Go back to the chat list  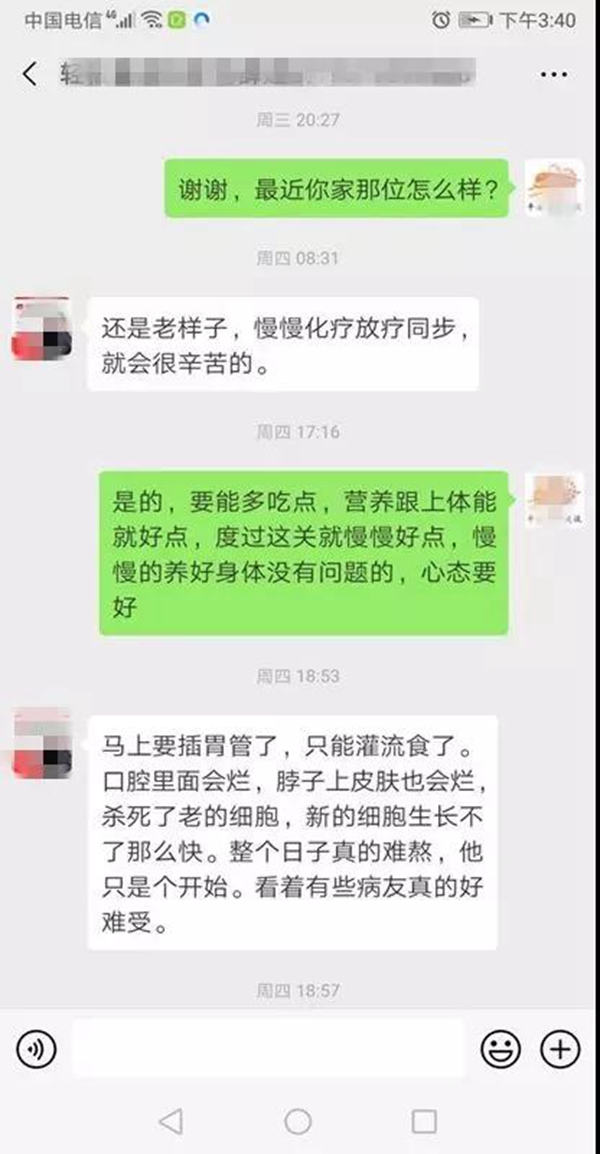click(x=29, y=74)
